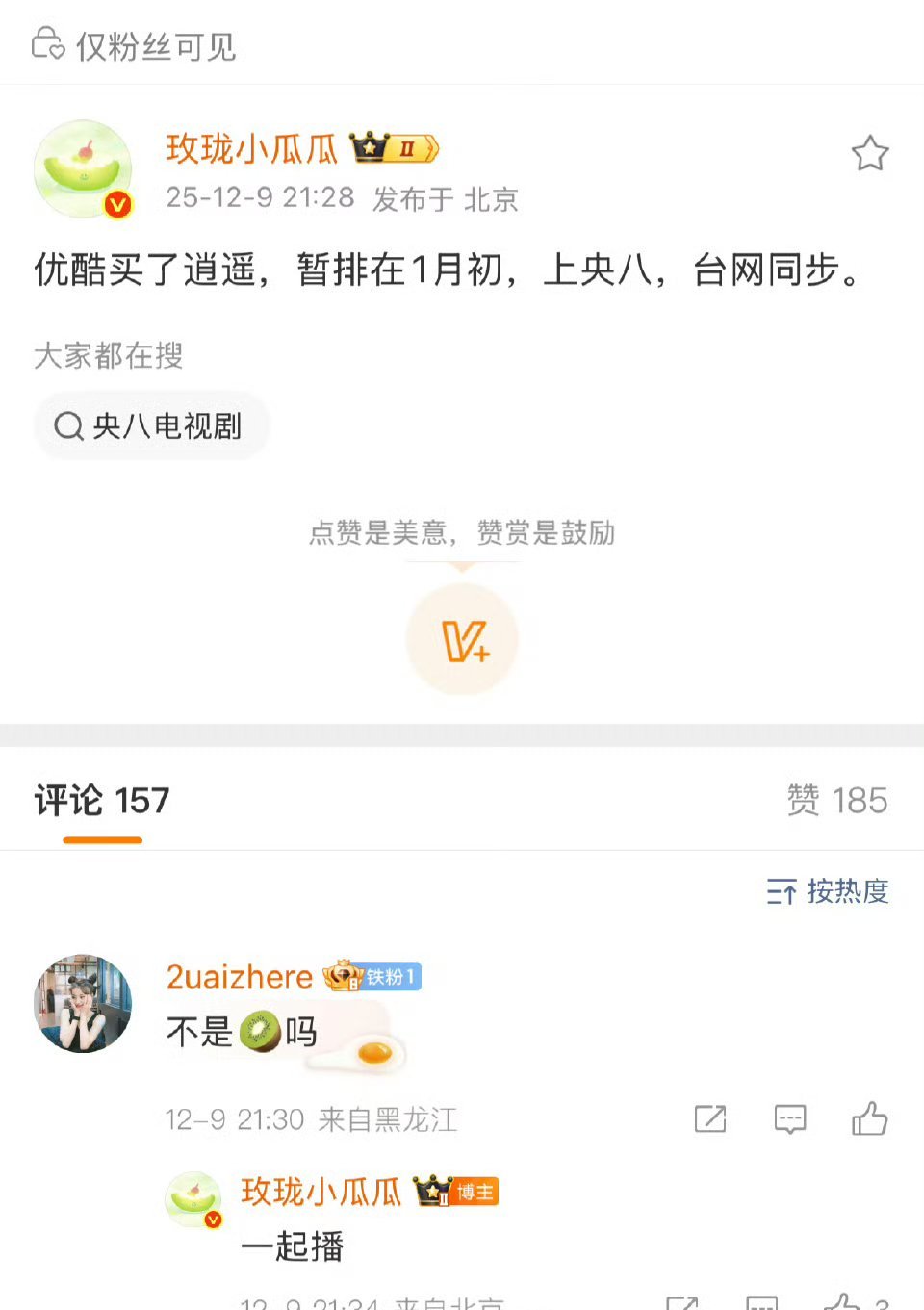Image resolution: width=924 pixels, height=1310 pixels.
Task: Tap the star icon to favorite the post
Action: [x=871, y=152]
